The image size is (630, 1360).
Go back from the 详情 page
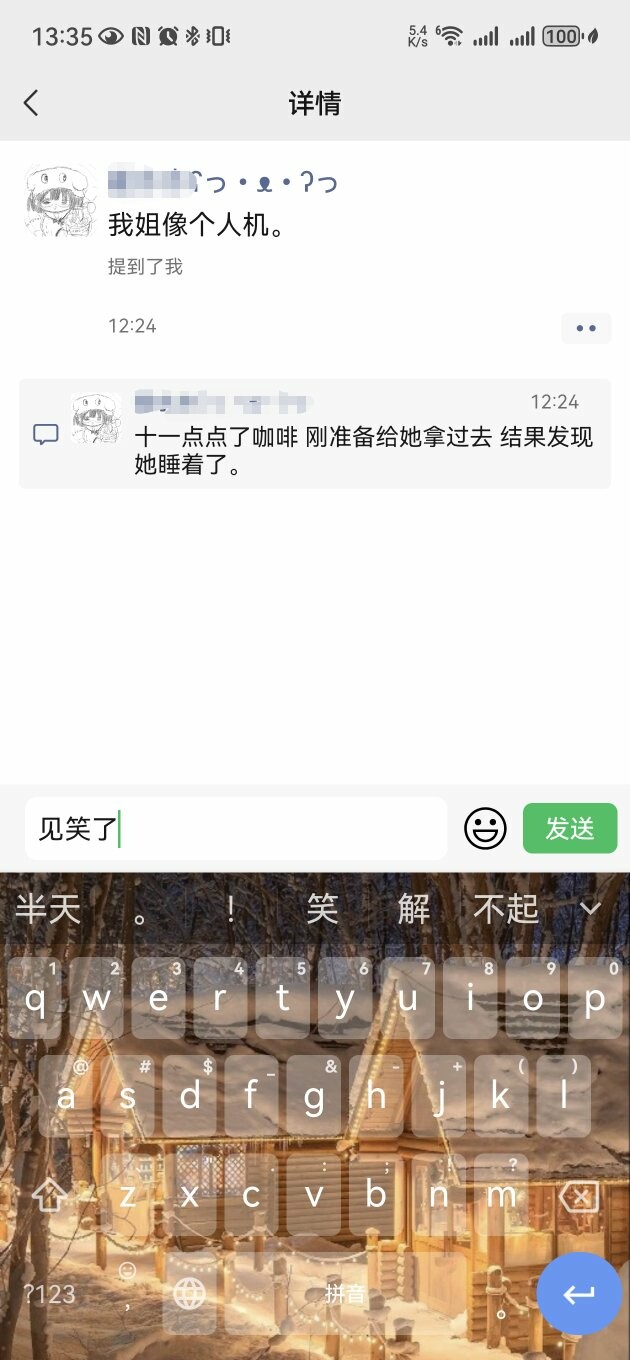(x=31, y=103)
